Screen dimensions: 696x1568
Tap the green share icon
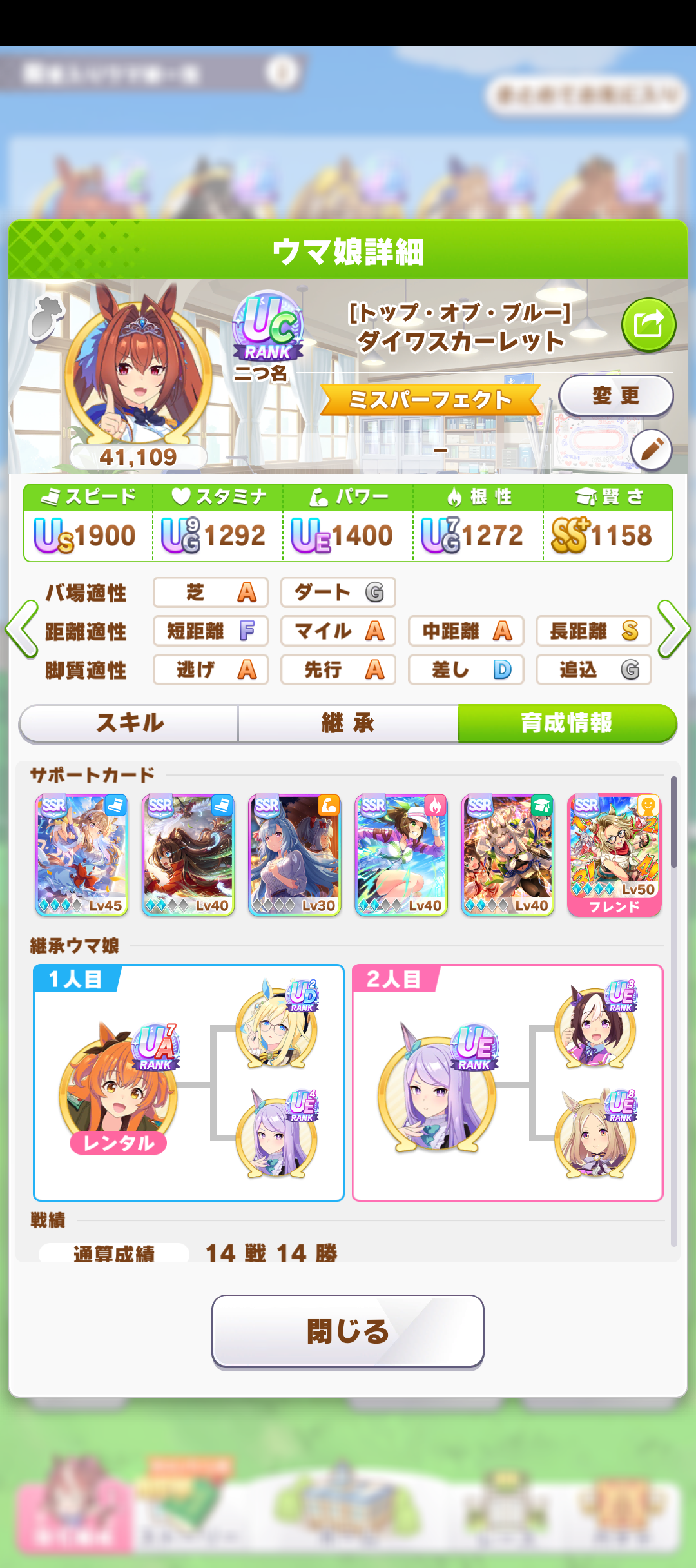648,324
